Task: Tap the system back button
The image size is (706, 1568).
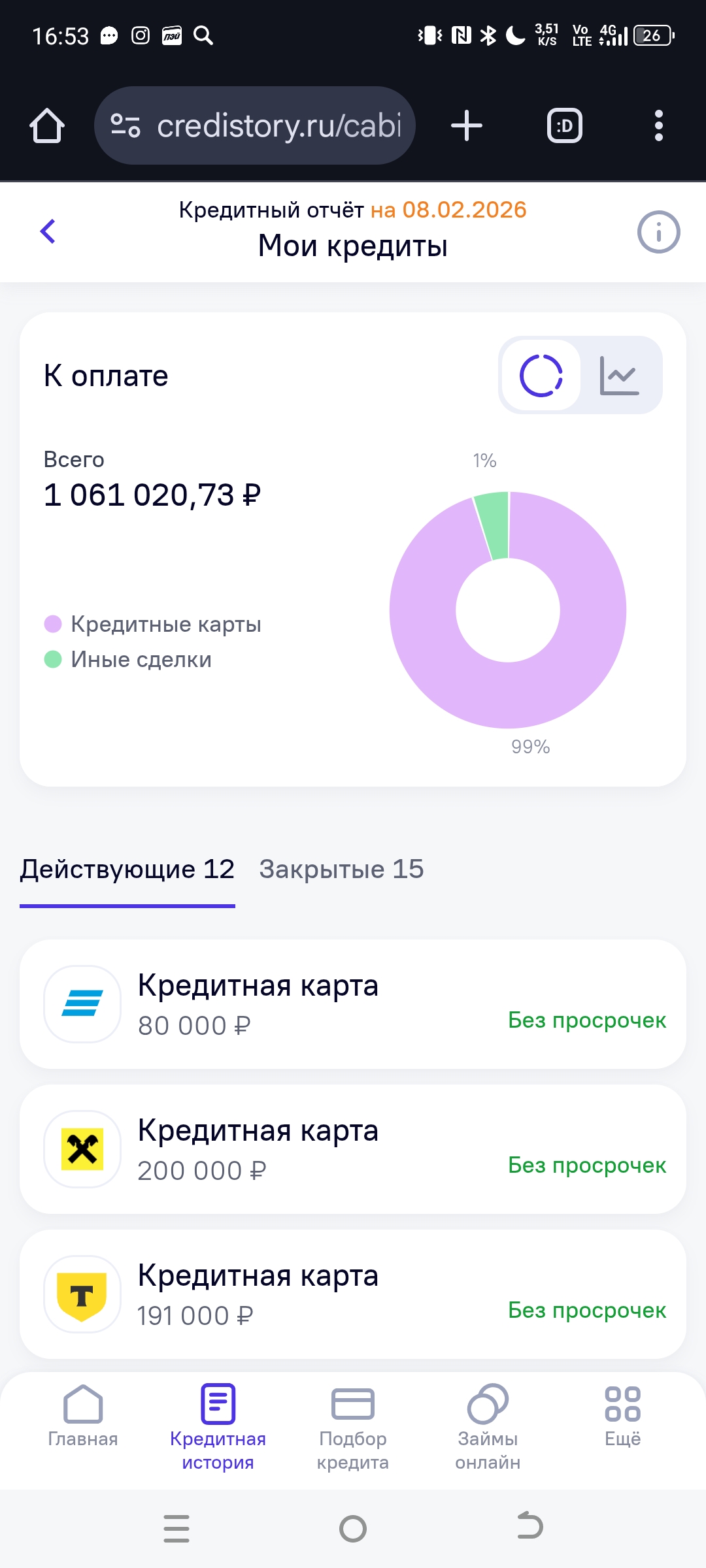Action: (x=529, y=1527)
